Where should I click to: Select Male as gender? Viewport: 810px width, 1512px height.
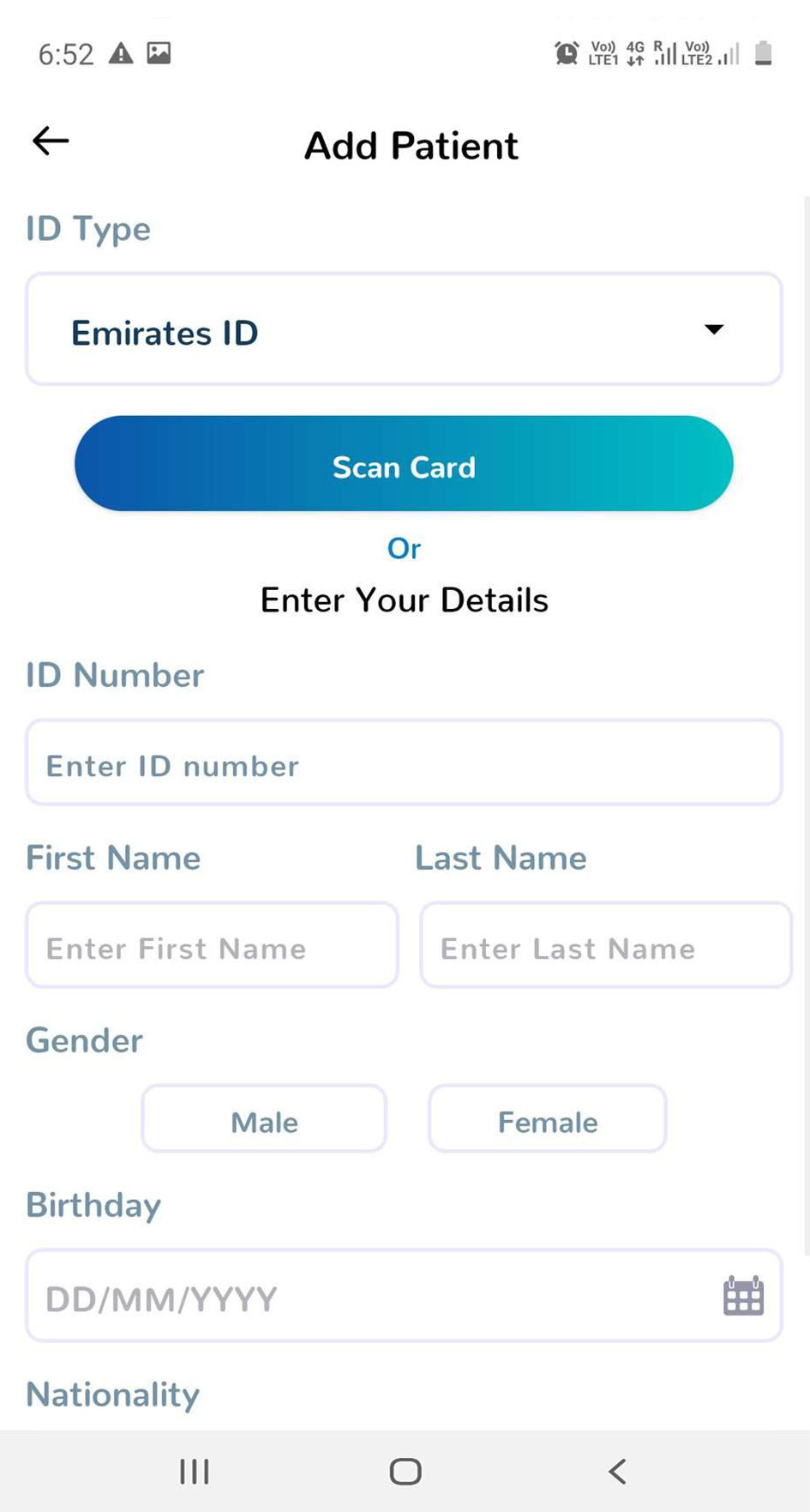coord(264,1119)
